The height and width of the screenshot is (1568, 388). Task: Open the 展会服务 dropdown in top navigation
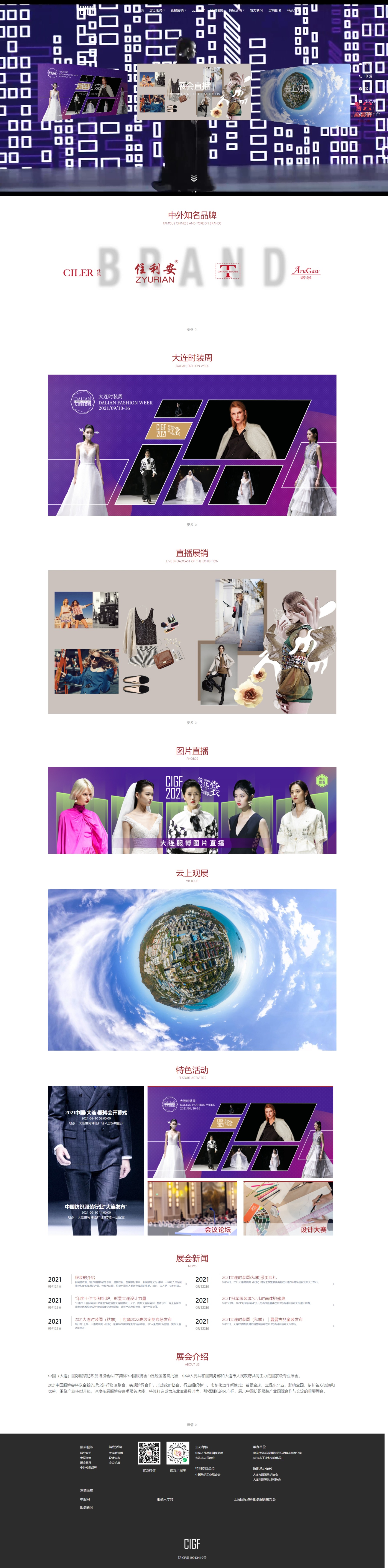tap(156, 10)
